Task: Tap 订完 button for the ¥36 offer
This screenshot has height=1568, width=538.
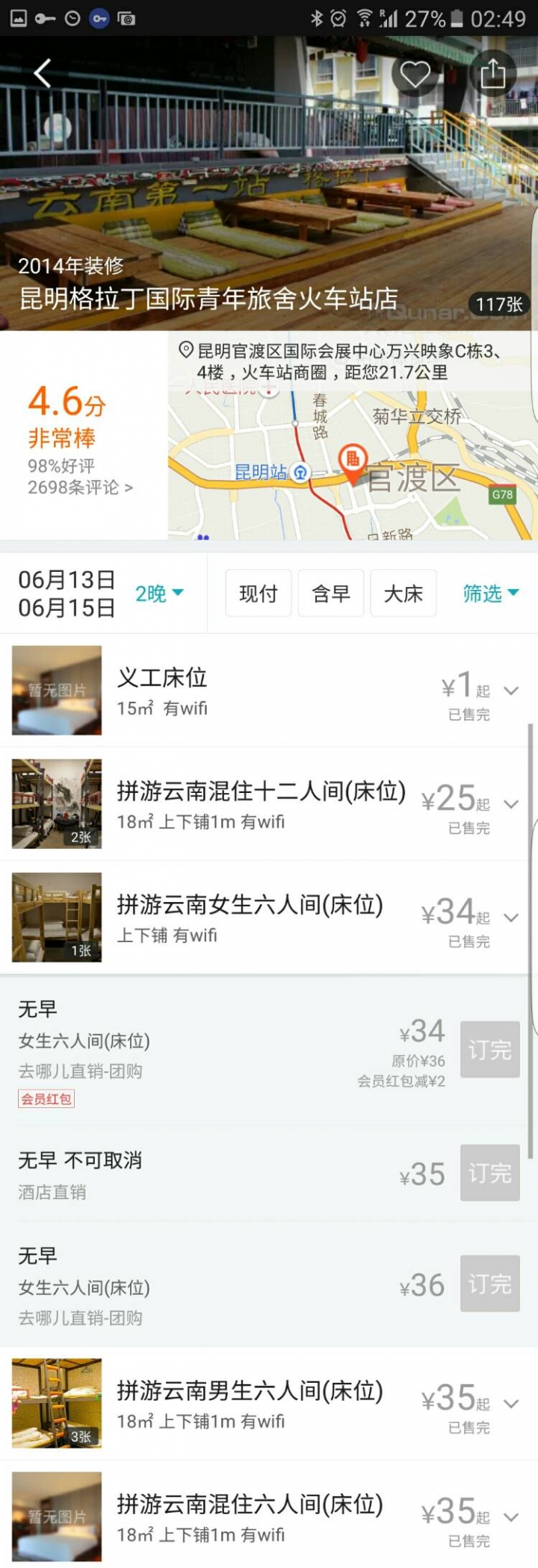Action: (x=489, y=1284)
